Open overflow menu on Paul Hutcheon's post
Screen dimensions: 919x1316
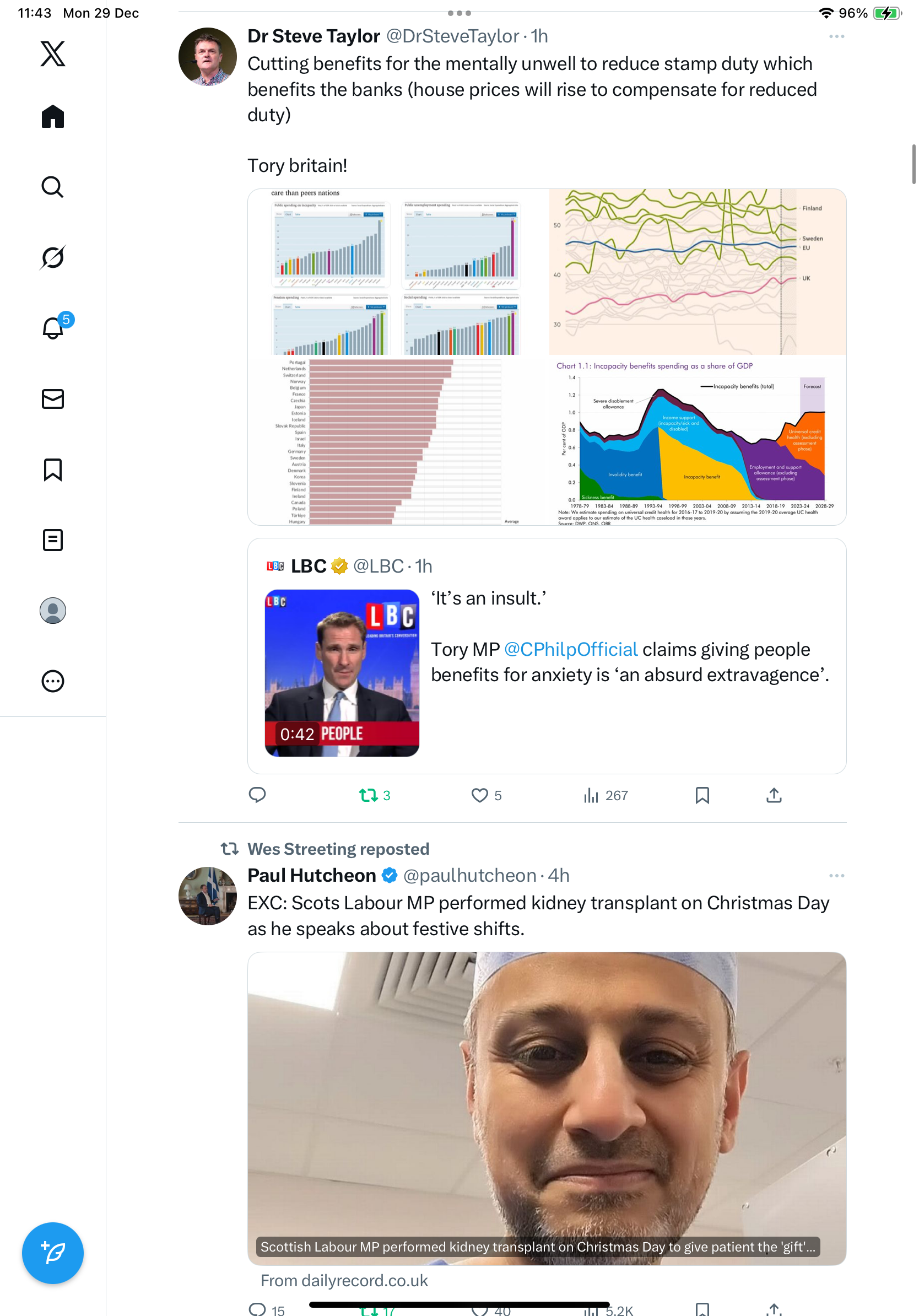click(x=836, y=876)
